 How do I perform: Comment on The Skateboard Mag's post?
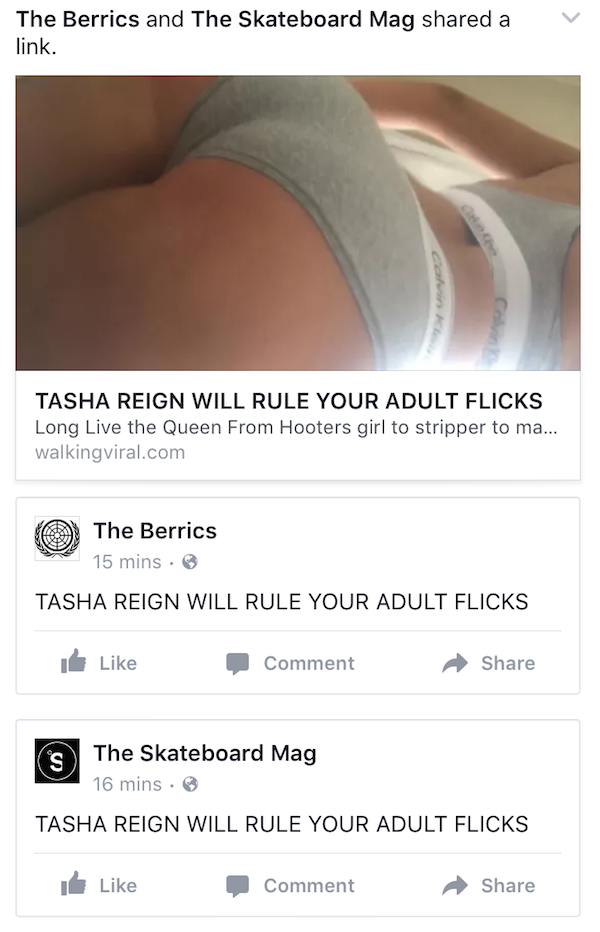click(x=289, y=885)
